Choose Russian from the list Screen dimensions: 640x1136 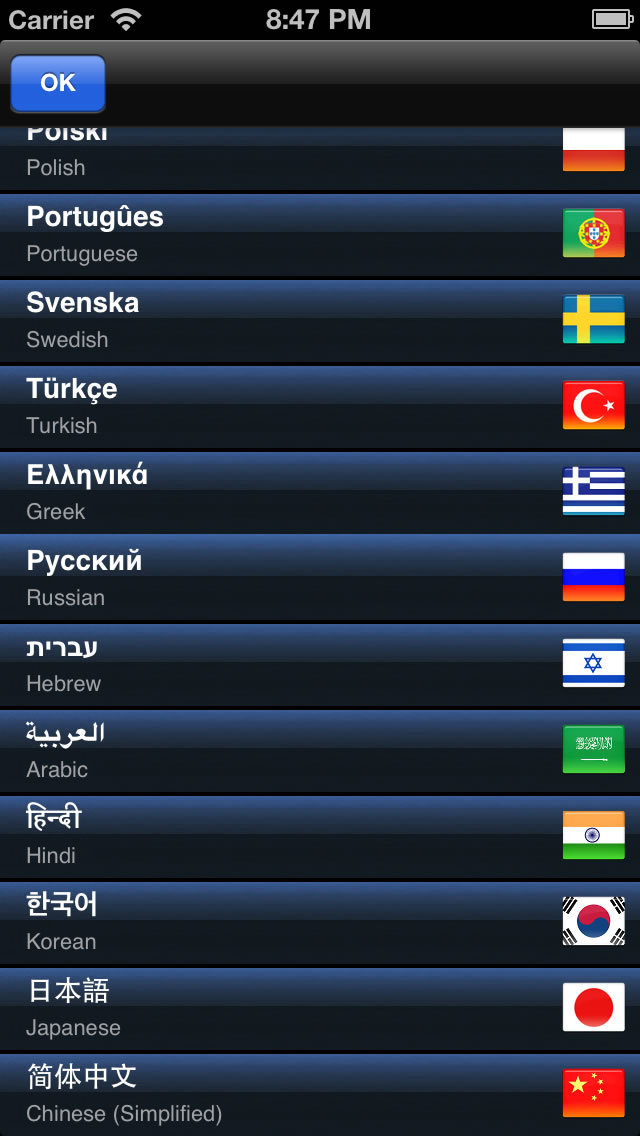320,579
